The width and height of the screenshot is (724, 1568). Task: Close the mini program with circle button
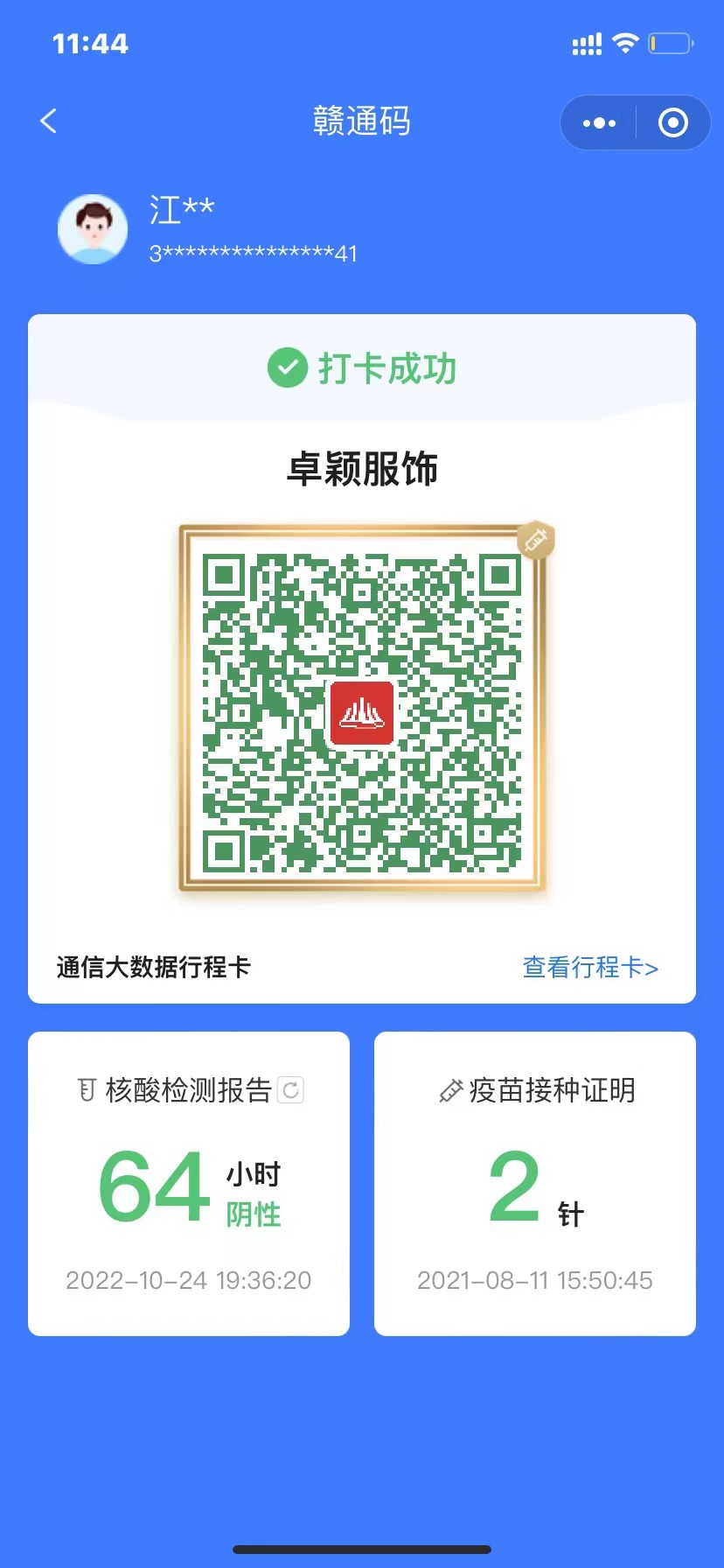[672, 122]
